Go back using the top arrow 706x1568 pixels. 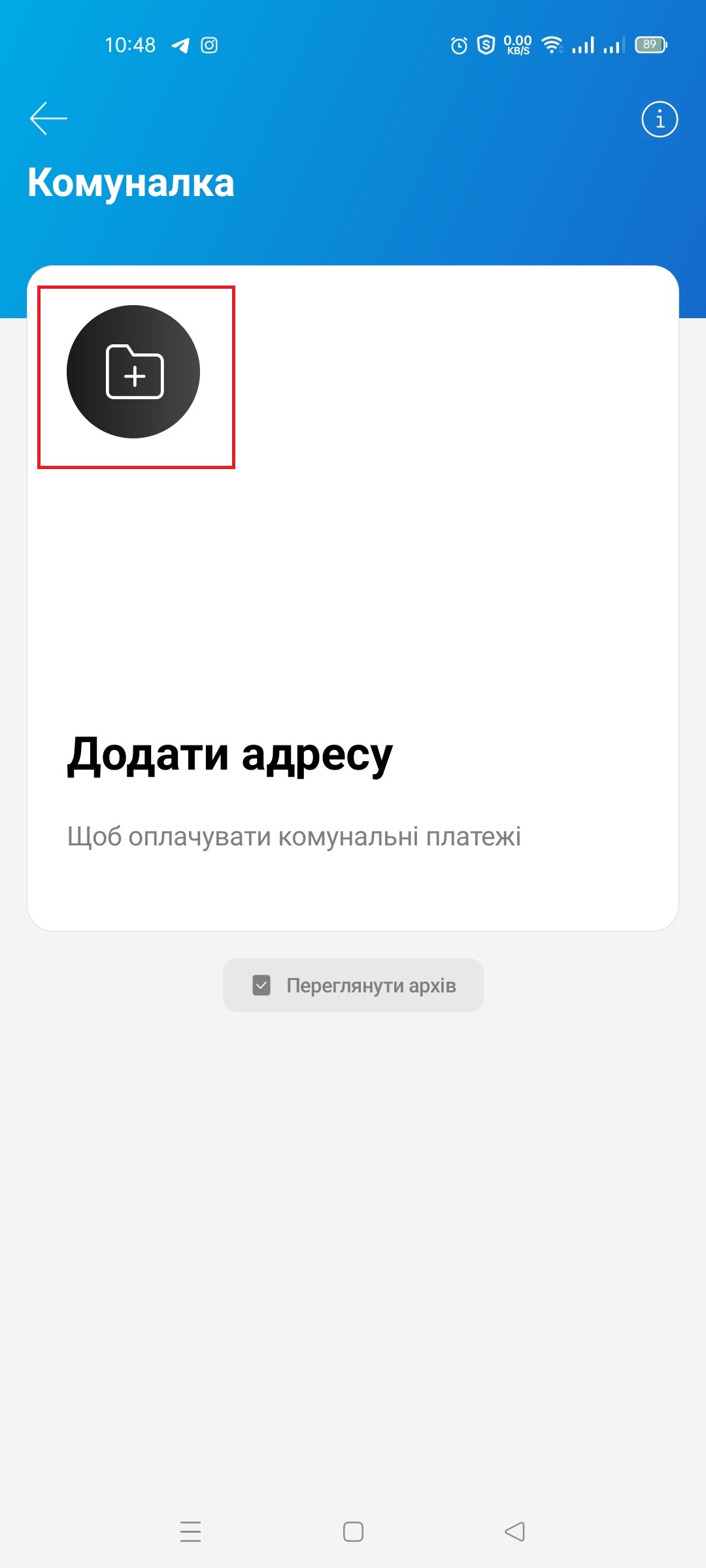tap(48, 118)
